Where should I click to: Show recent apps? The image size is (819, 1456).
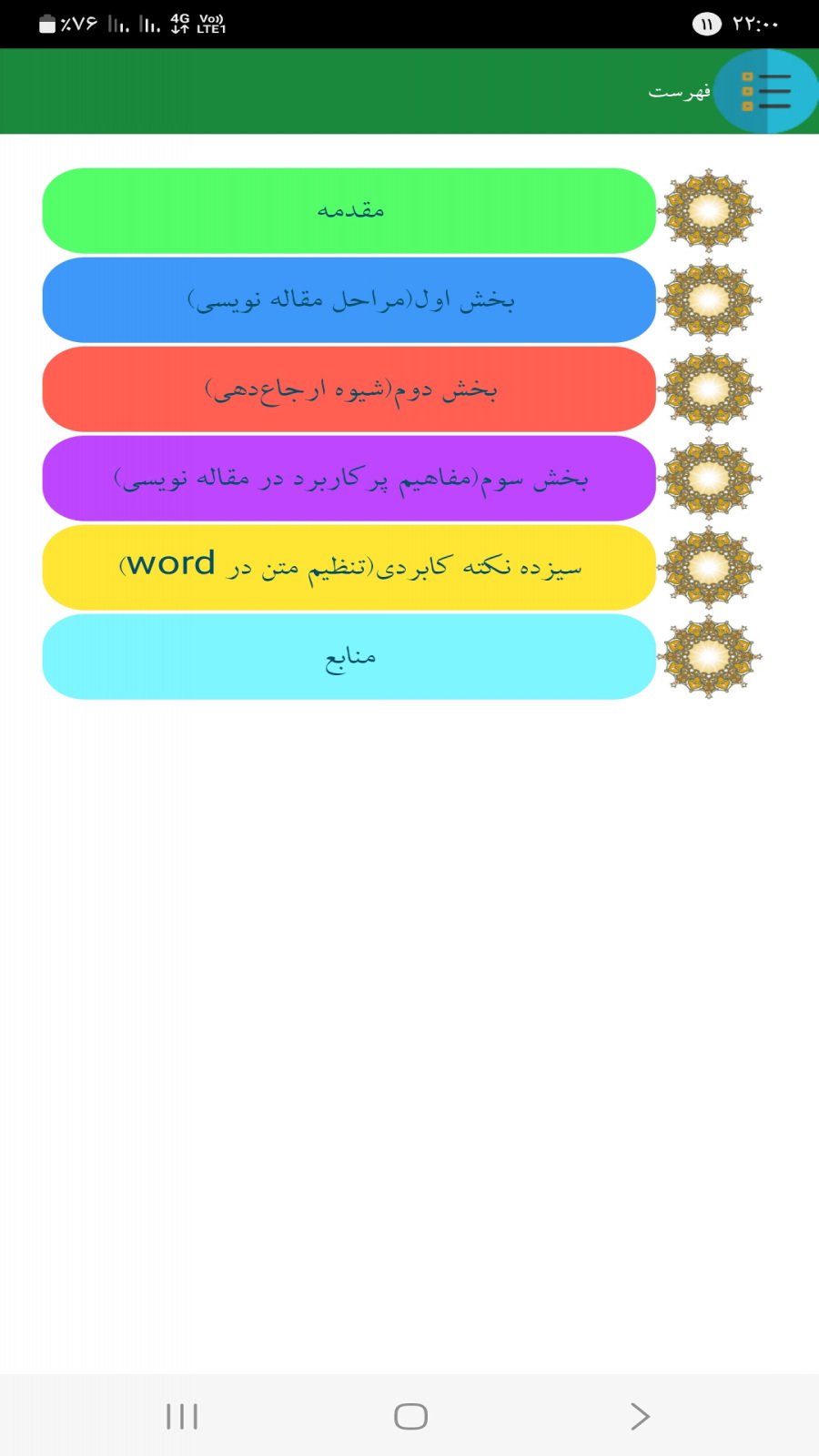click(x=182, y=1416)
